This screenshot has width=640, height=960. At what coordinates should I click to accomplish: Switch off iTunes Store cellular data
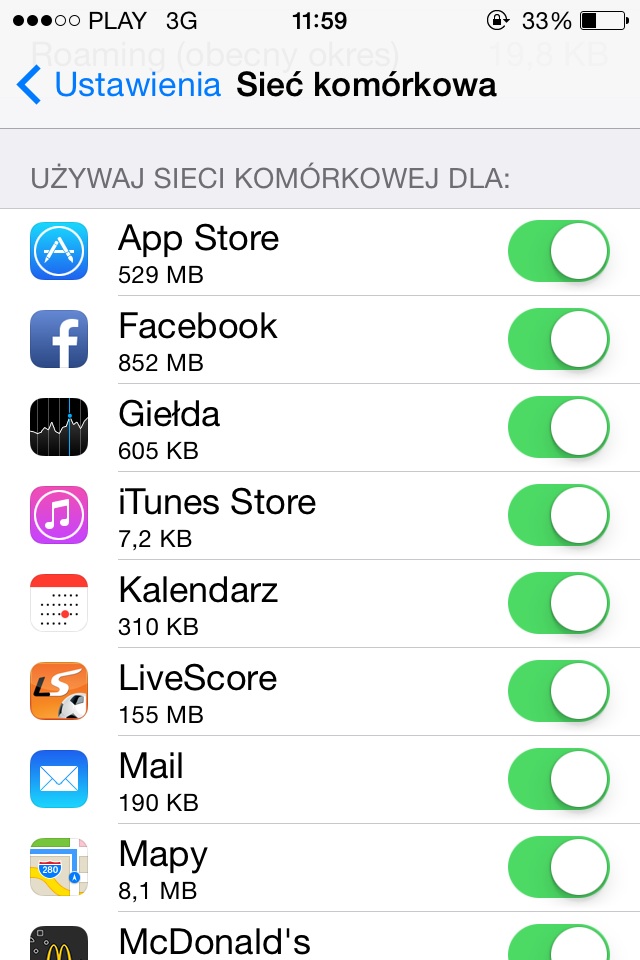coord(559,516)
